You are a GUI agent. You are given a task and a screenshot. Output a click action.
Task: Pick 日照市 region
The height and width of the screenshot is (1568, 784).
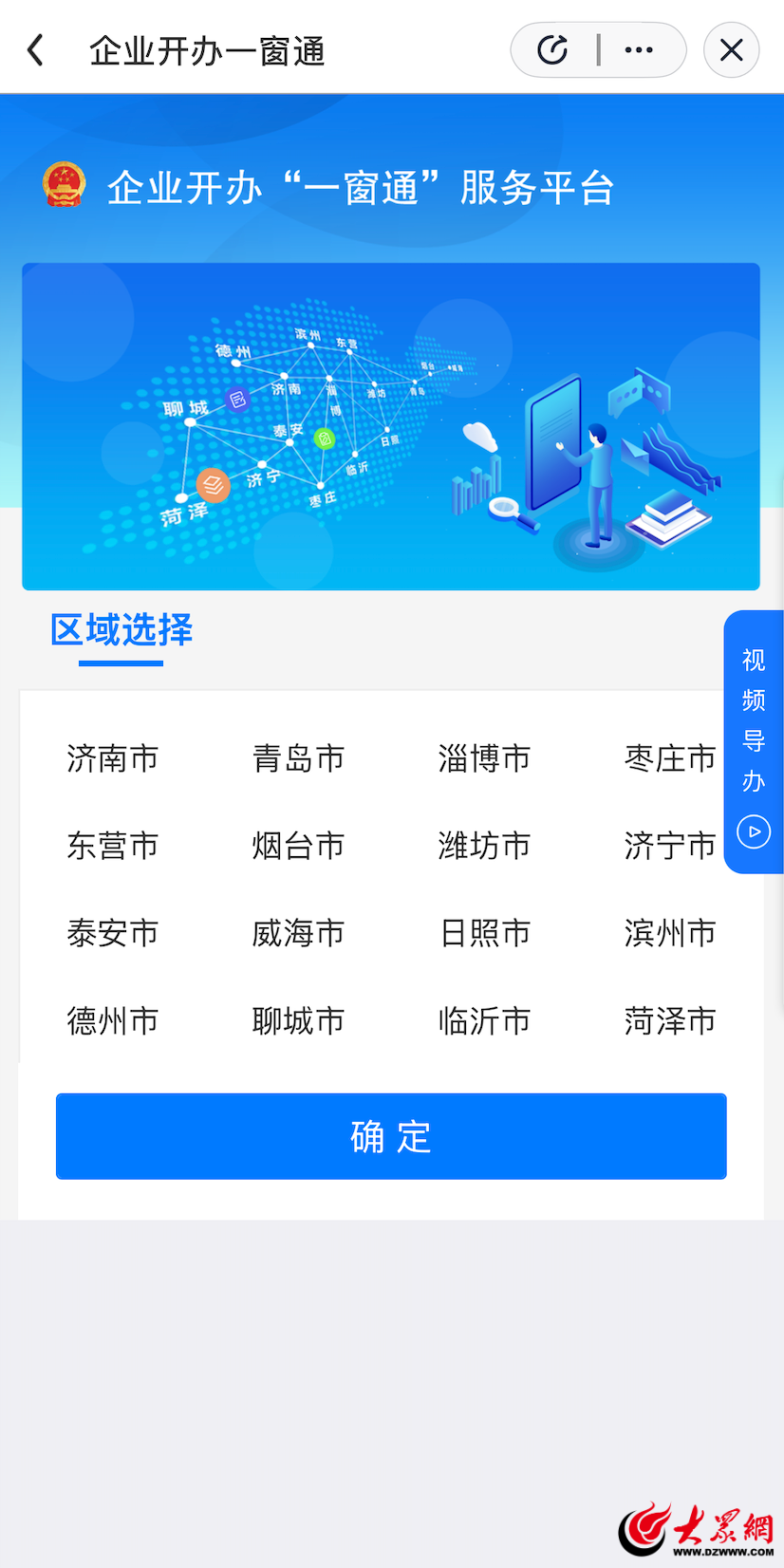tap(484, 933)
